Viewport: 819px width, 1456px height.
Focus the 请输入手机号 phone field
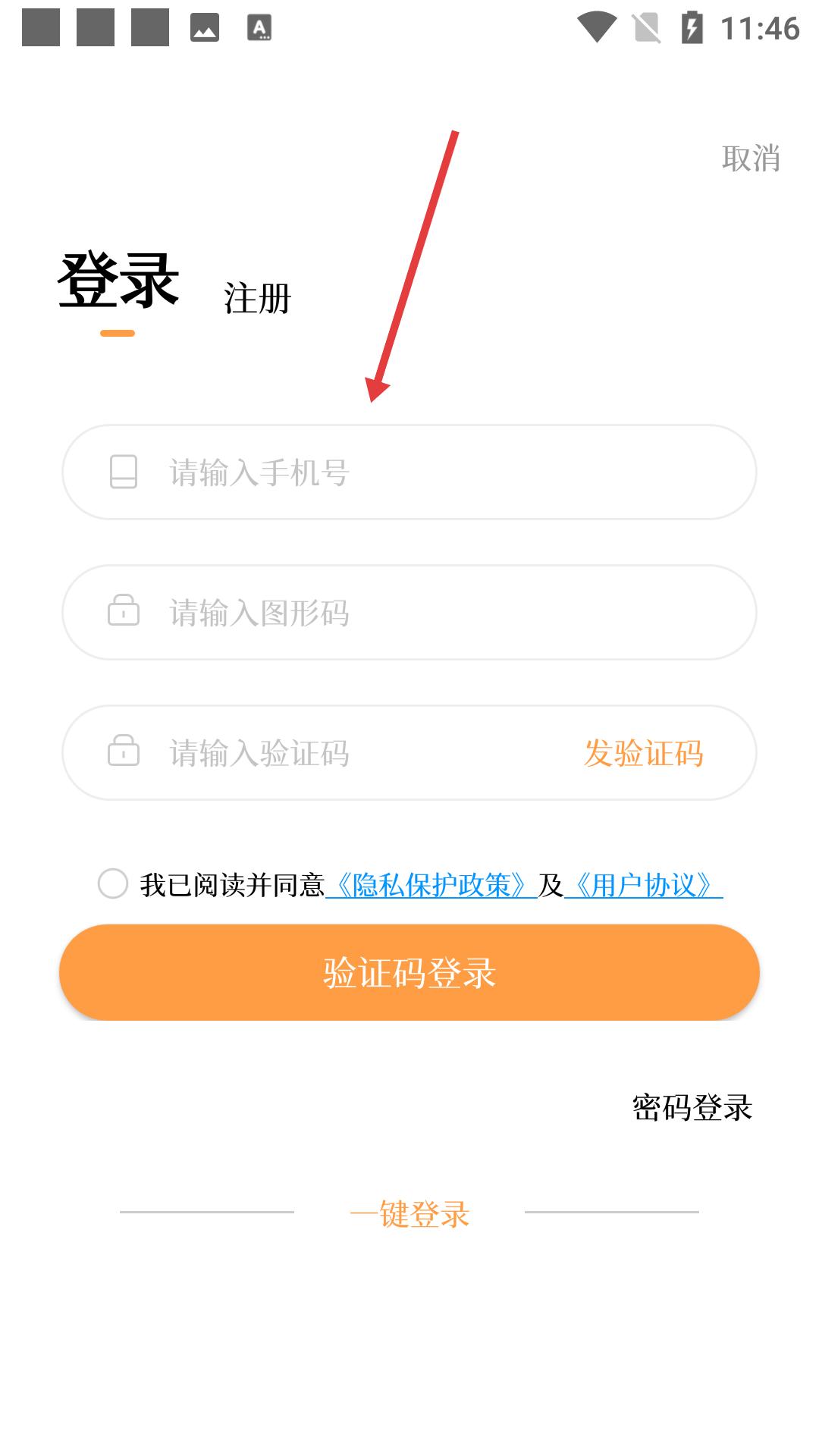coord(409,472)
